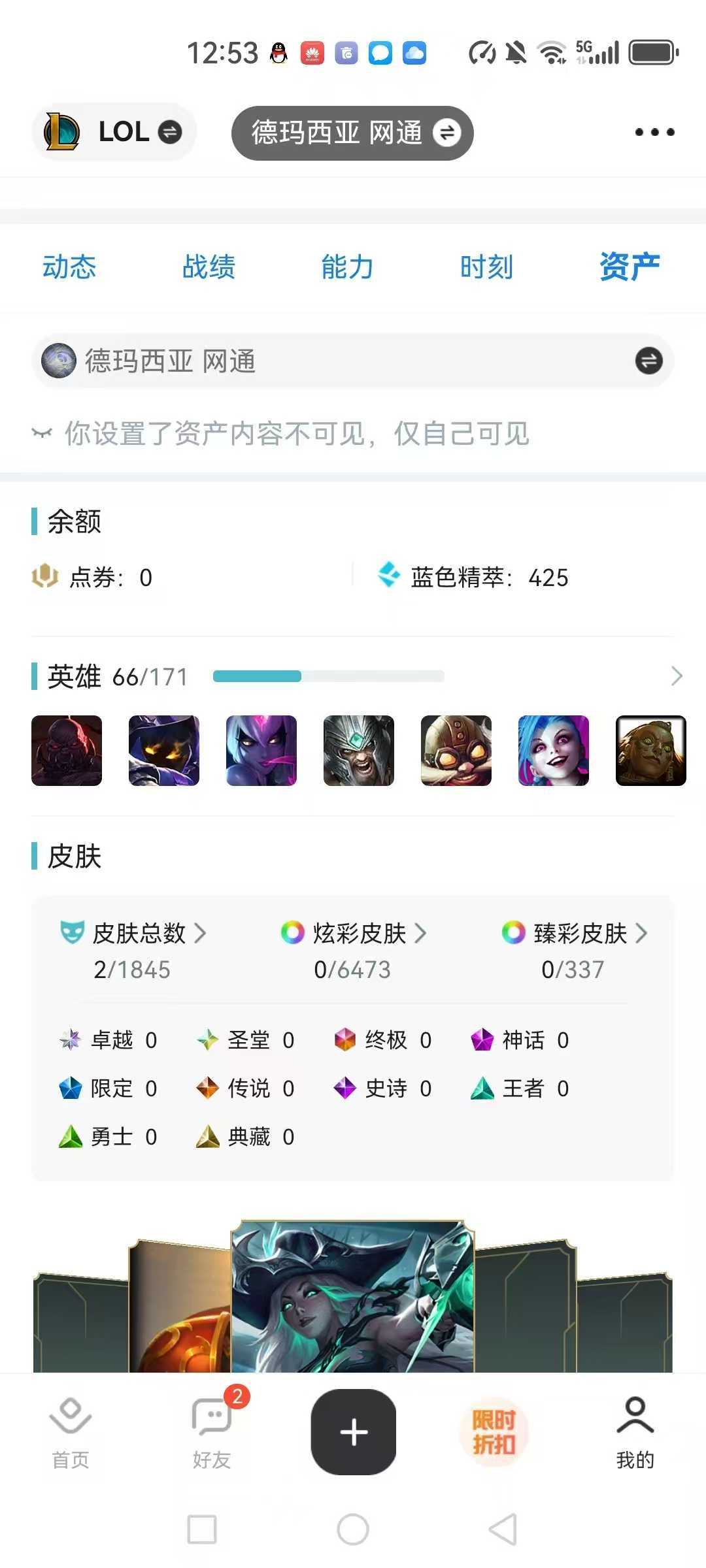This screenshot has width=706, height=1568.
Task: Tap the plus create button
Action: tap(354, 1431)
